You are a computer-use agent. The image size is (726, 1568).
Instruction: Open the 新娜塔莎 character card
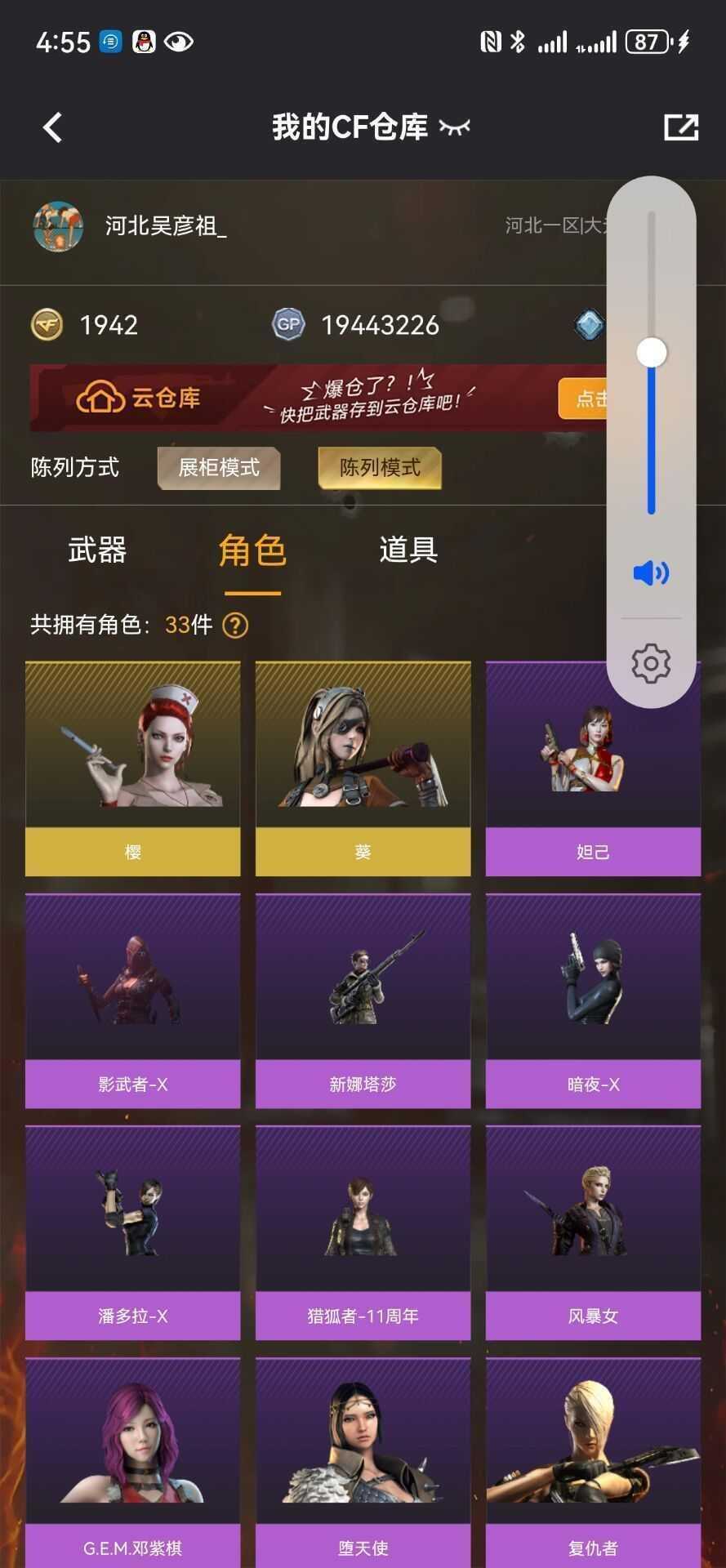click(363, 1000)
